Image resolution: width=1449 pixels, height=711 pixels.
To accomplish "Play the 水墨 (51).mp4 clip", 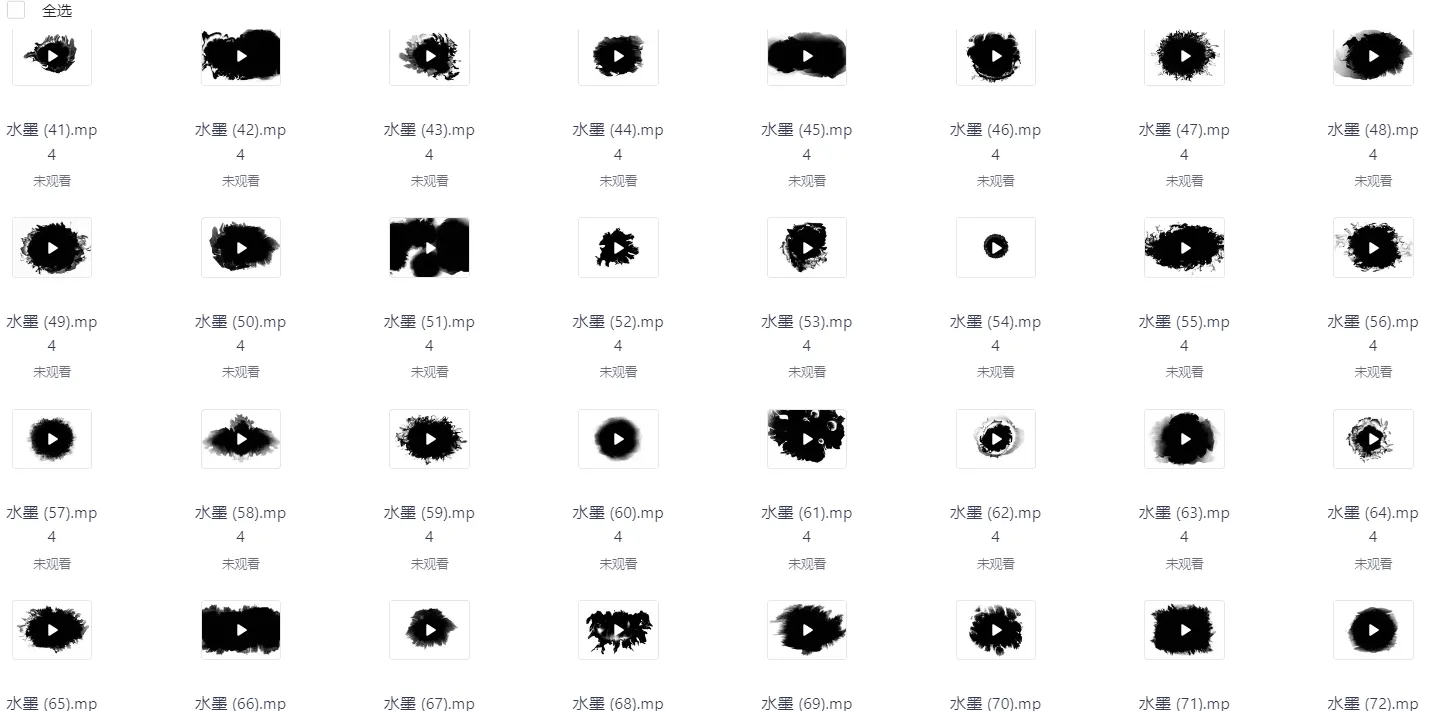I will (x=430, y=247).
